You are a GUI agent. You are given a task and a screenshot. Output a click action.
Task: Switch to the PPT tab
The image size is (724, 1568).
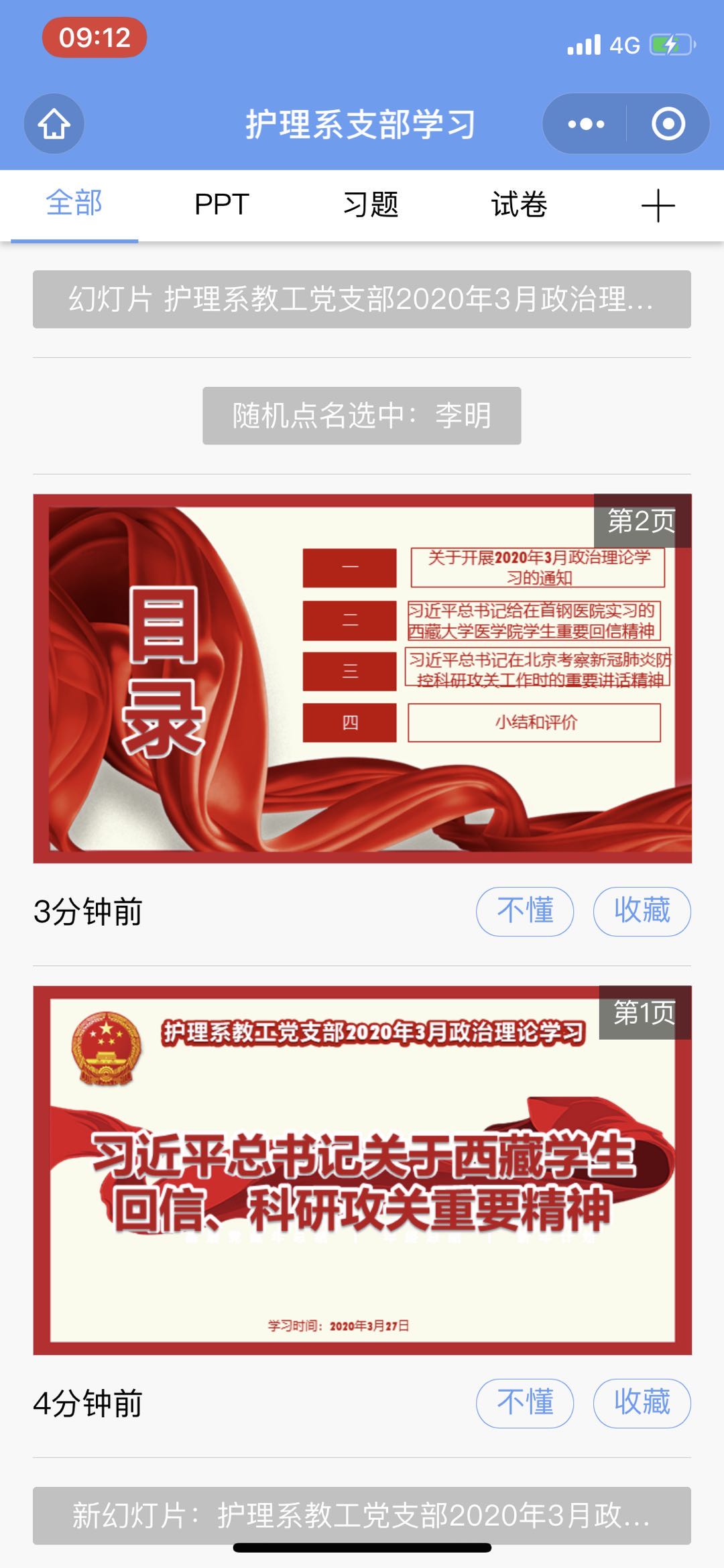point(222,204)
